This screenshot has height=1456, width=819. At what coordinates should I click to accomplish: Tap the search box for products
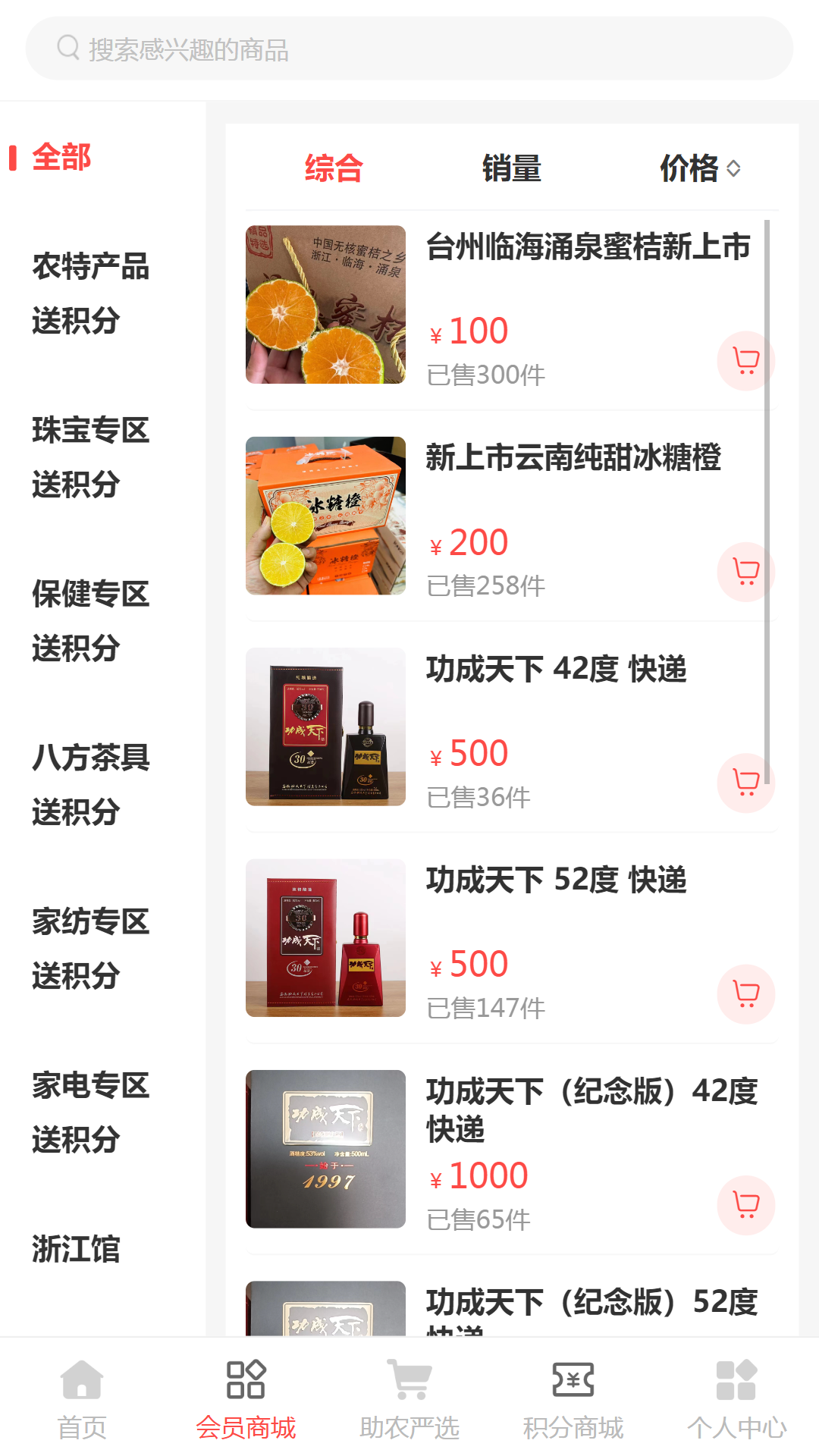tap(409, 49)
